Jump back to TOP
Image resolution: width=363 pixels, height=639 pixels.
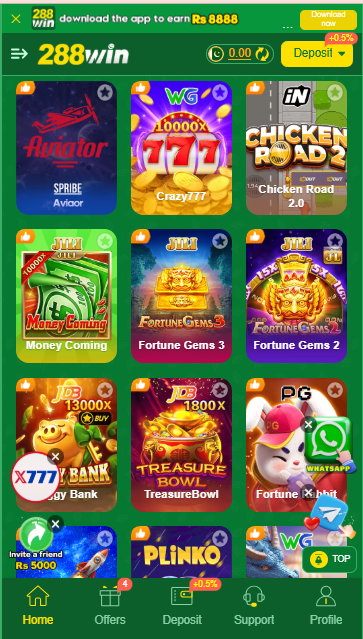point(329,559)
